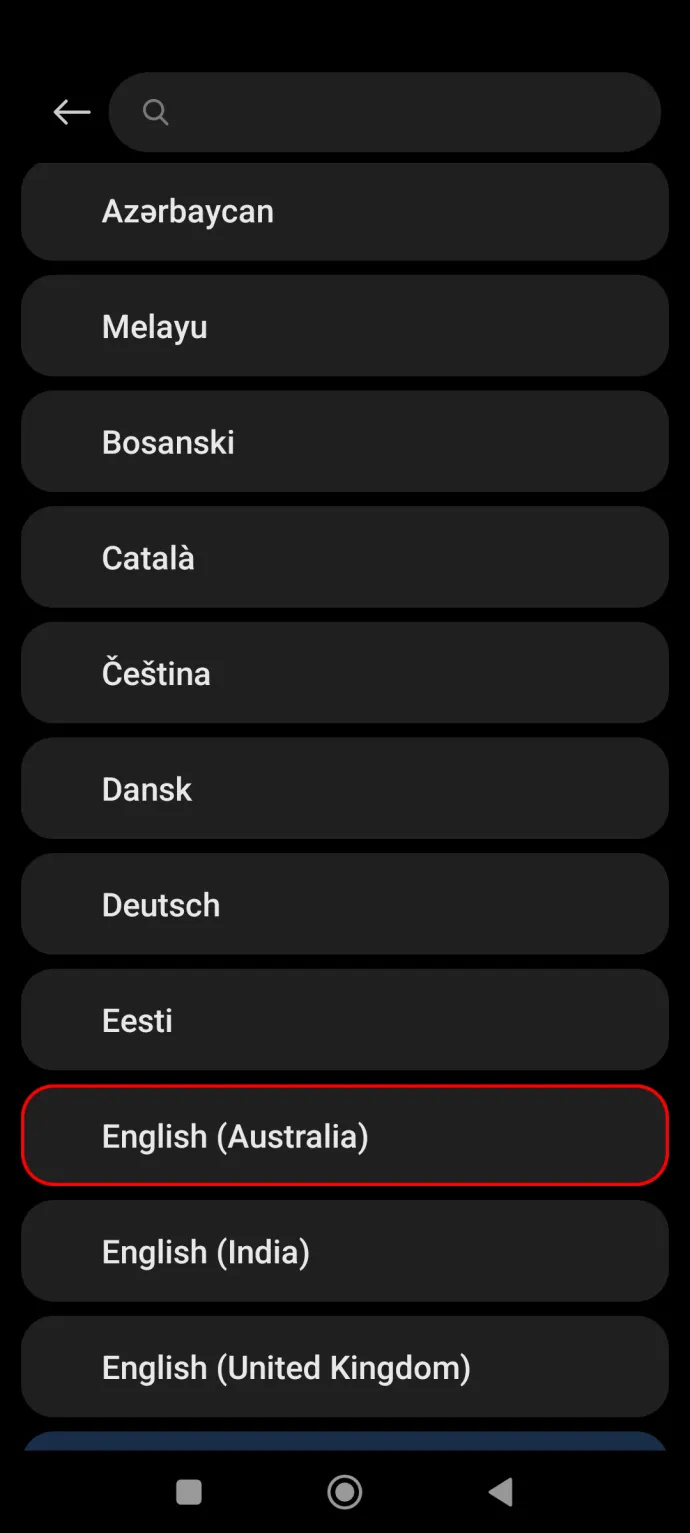The width and height of the screenshot is (690, 1533).
Task: Open recent apps from navigation bar
Action: (189, 1492)
